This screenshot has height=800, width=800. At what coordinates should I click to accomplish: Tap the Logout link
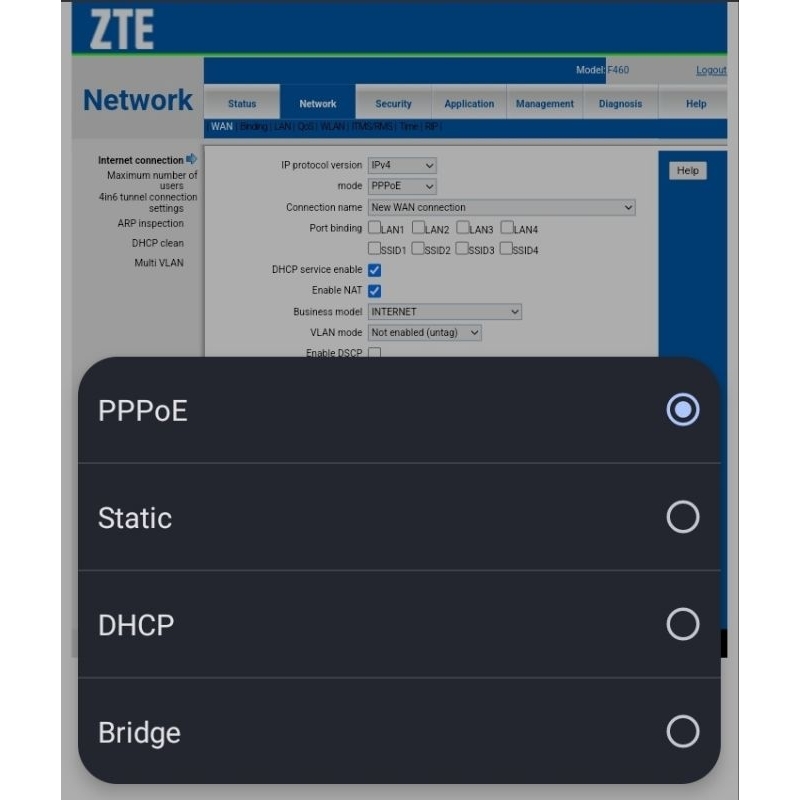pos(711,70)
